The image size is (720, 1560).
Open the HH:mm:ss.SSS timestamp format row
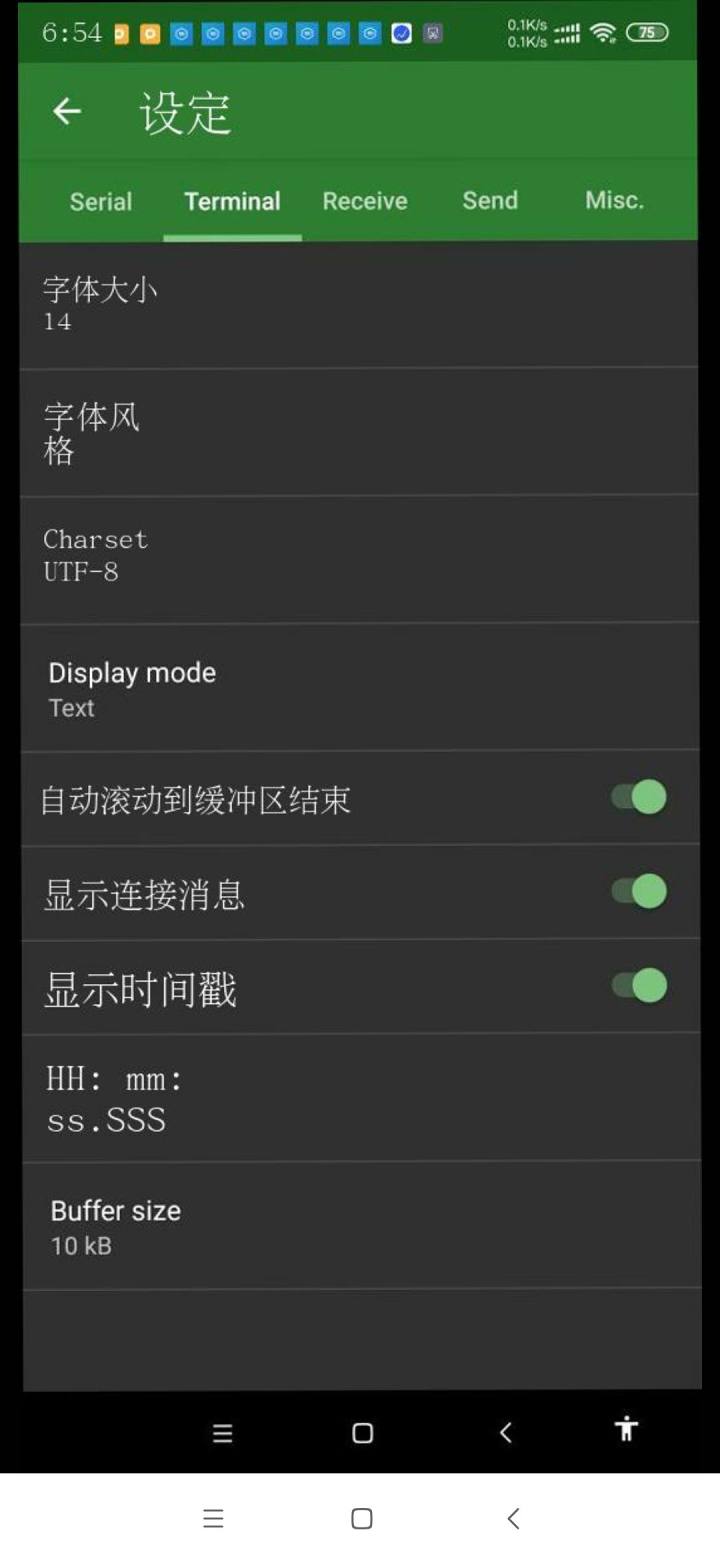360,1097
